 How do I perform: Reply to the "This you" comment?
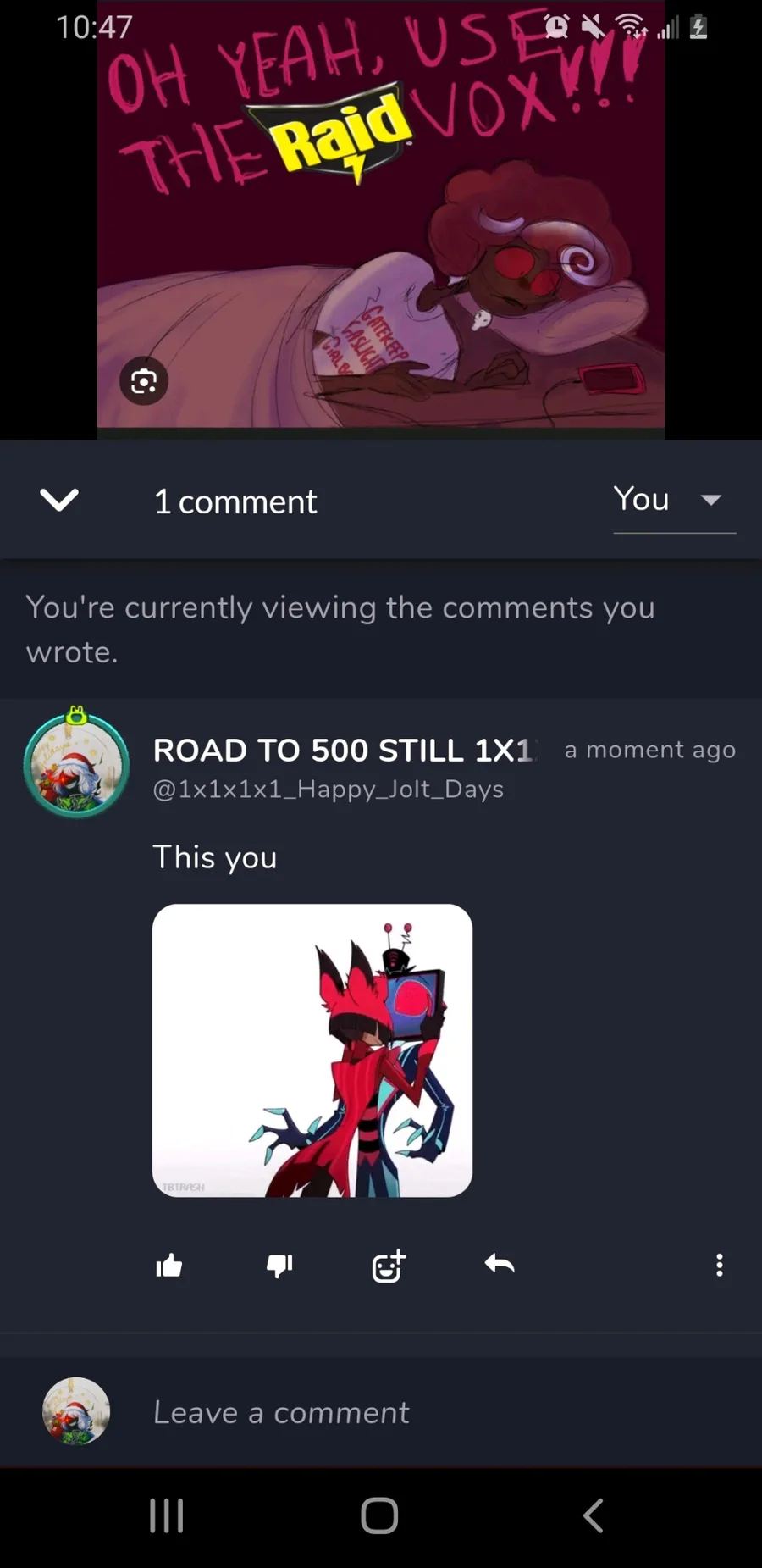click(x=500, y=1266)
